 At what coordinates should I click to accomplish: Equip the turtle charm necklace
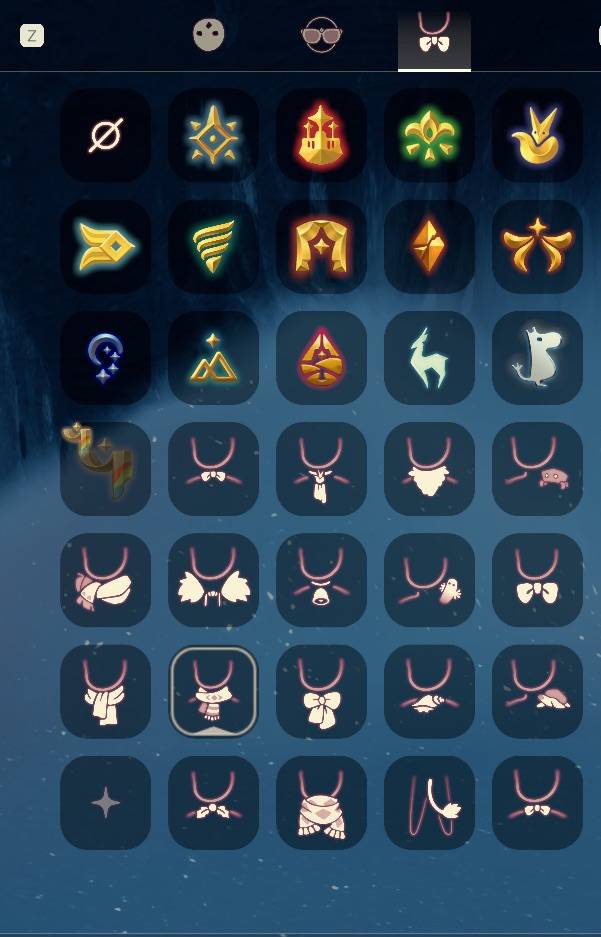537,691
